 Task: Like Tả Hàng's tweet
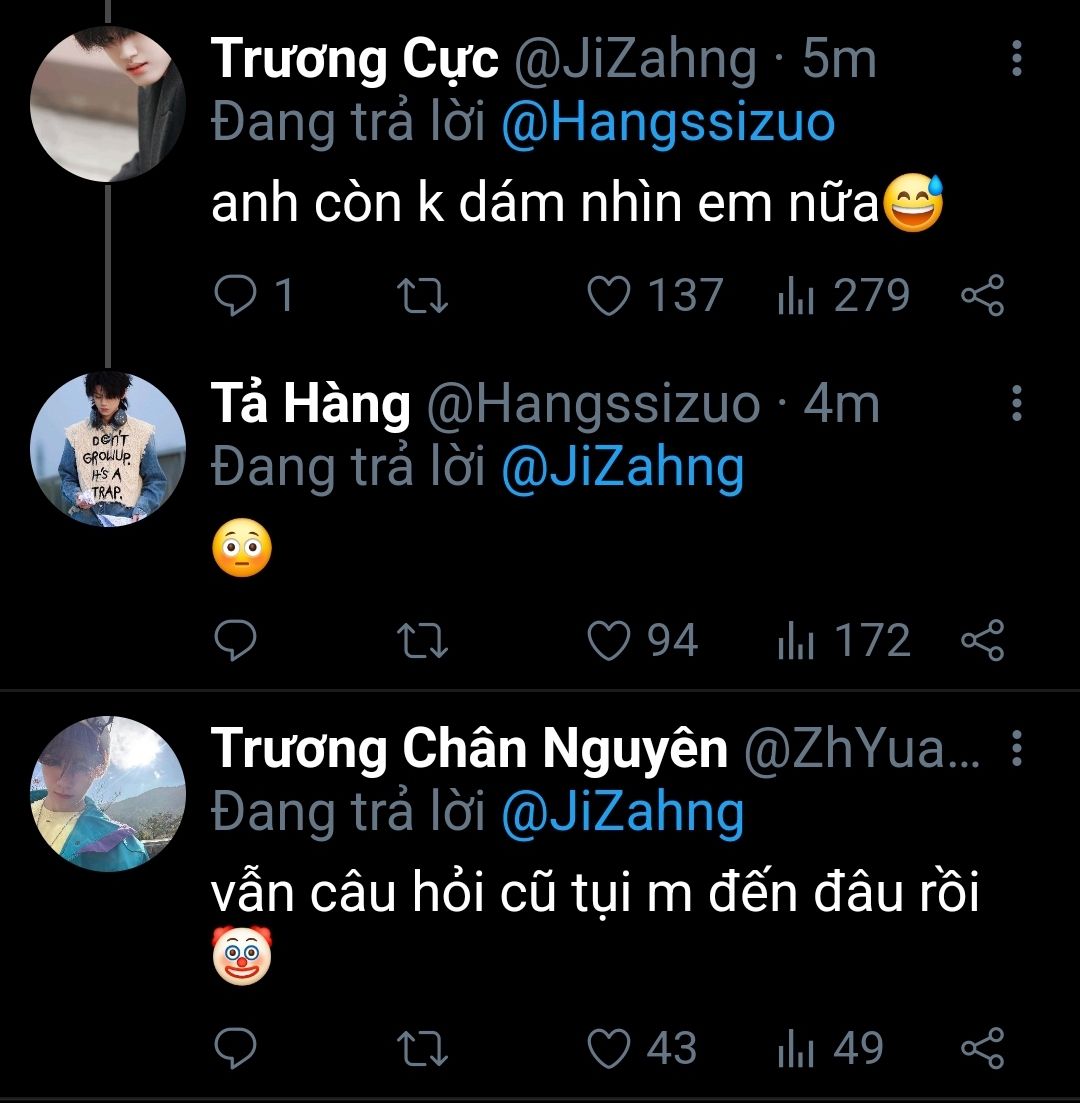click(x=608, y=641)
